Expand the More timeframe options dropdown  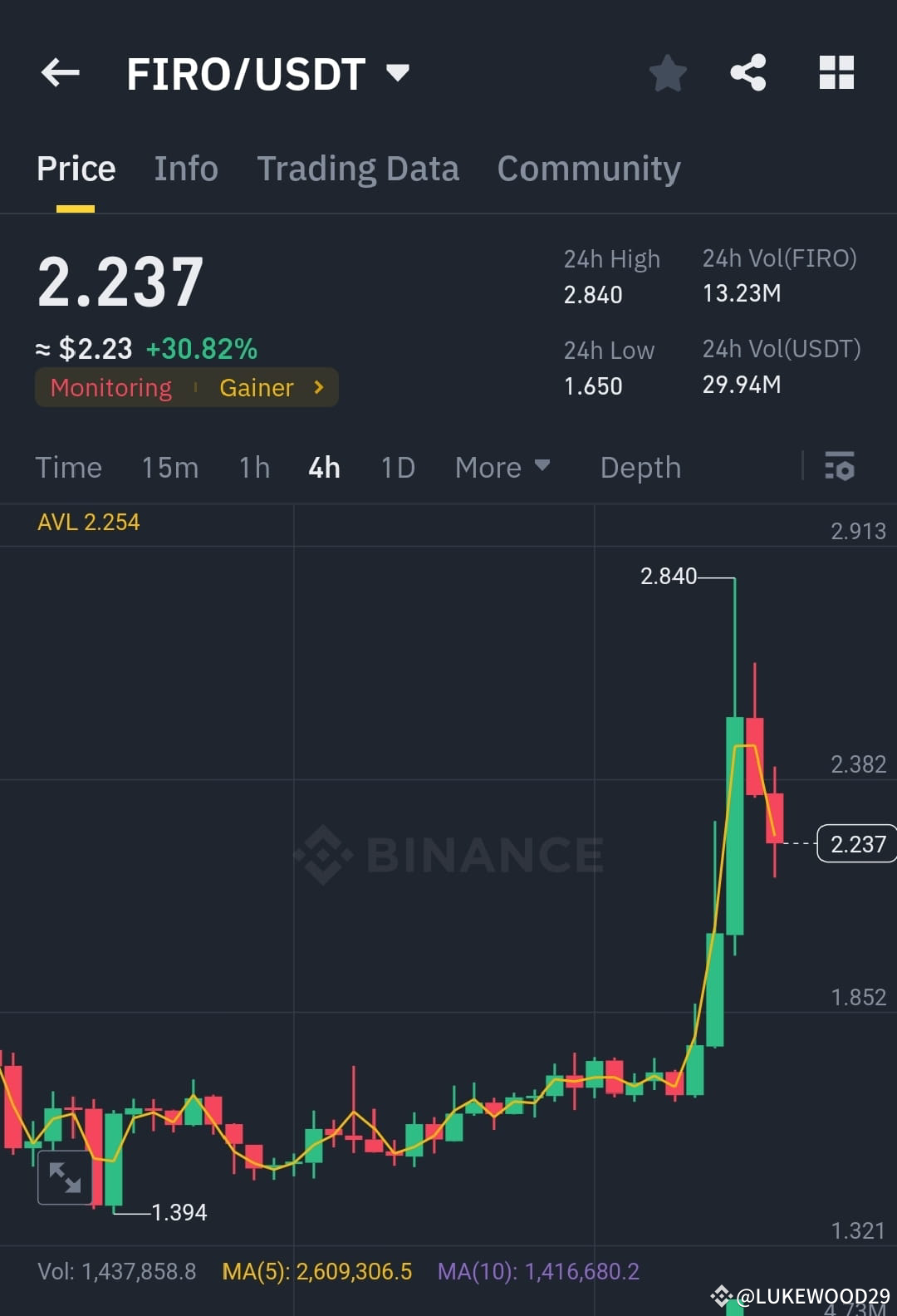pos(502,468)
